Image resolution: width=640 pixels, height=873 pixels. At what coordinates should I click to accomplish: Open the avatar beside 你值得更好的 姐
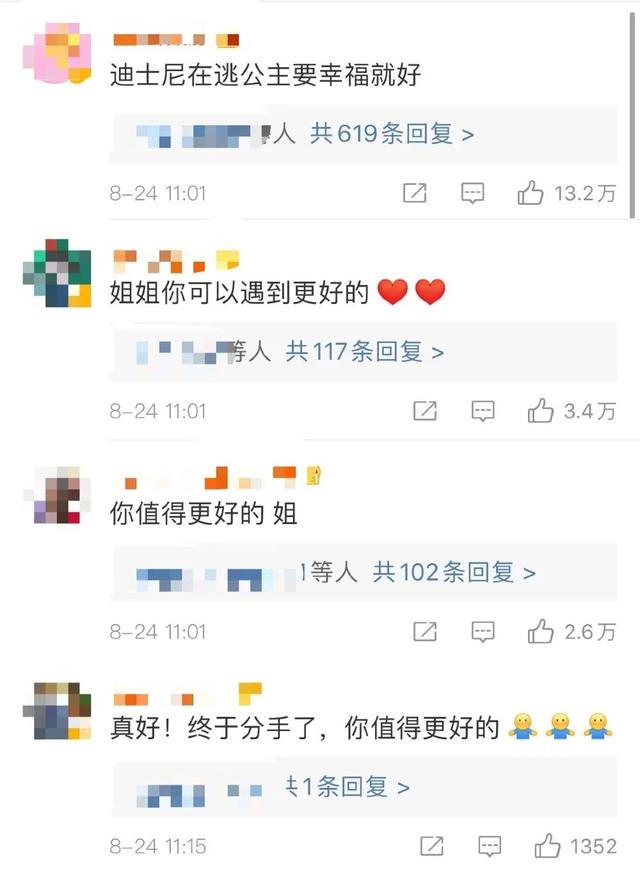[x=56, y=495]
